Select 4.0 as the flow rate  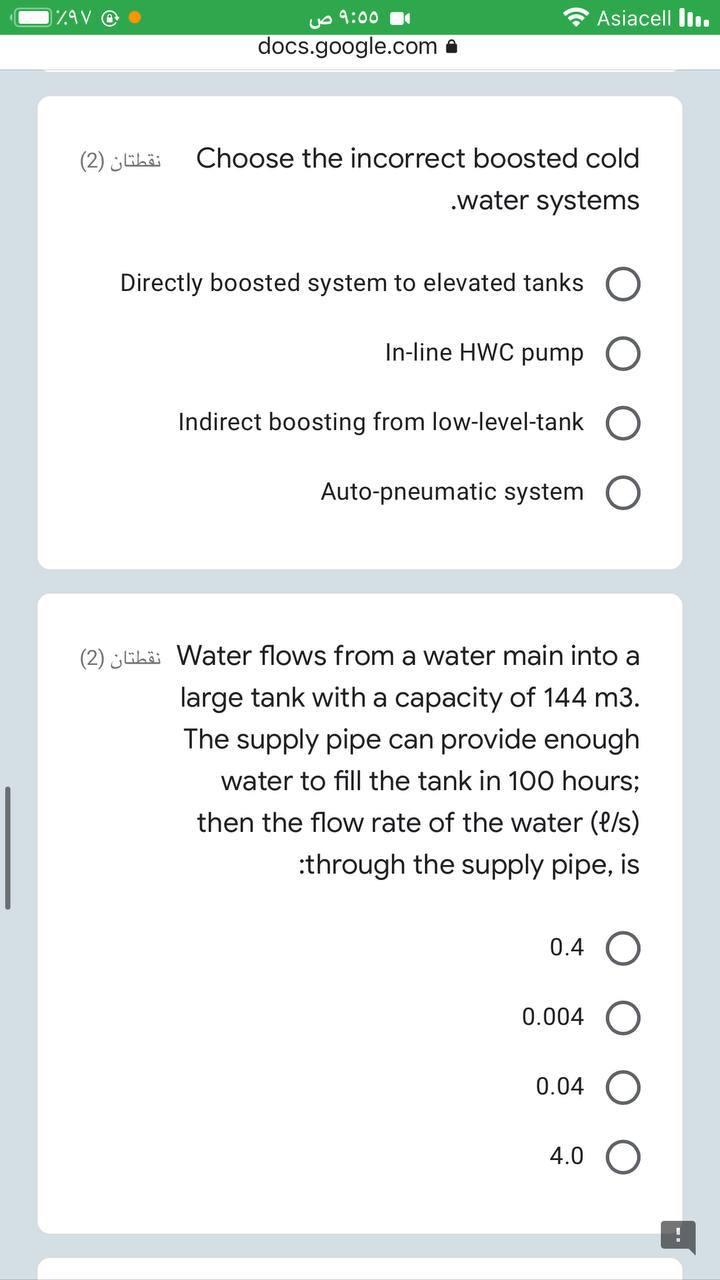[623, 1157]
